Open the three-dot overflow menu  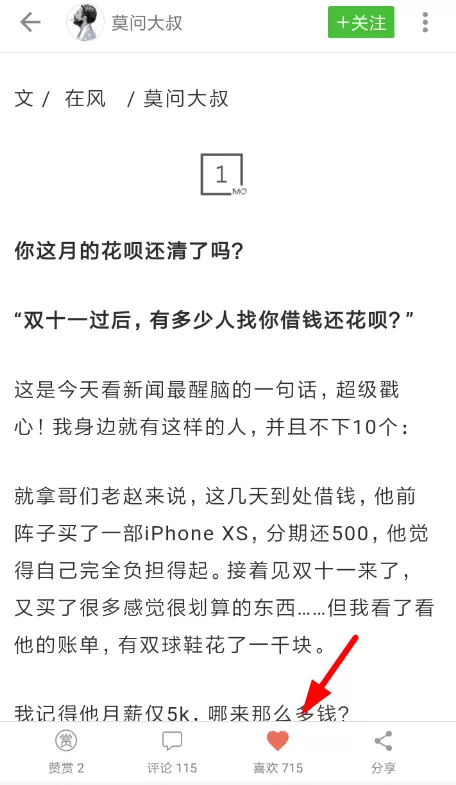click(425, 23)
